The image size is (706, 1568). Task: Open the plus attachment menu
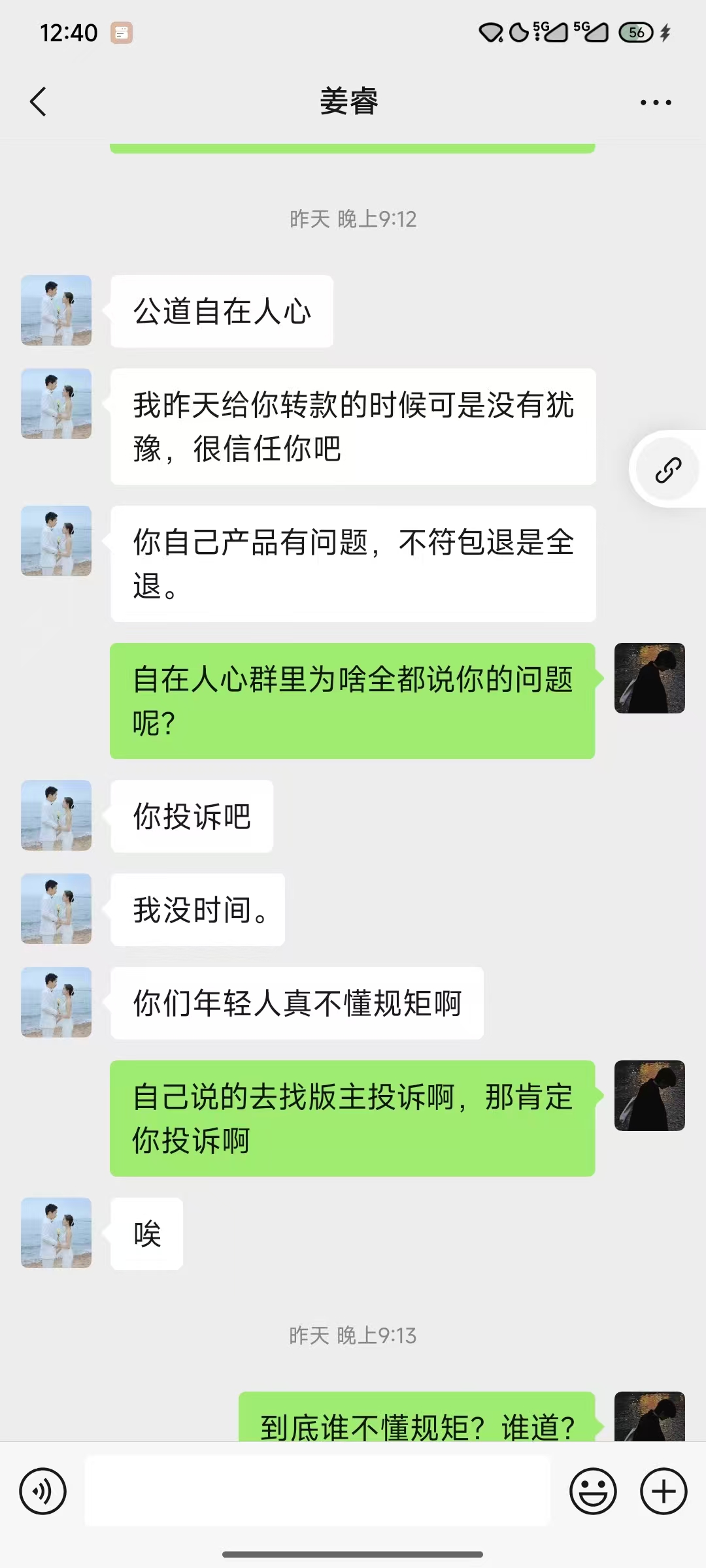click(664, 1492)
